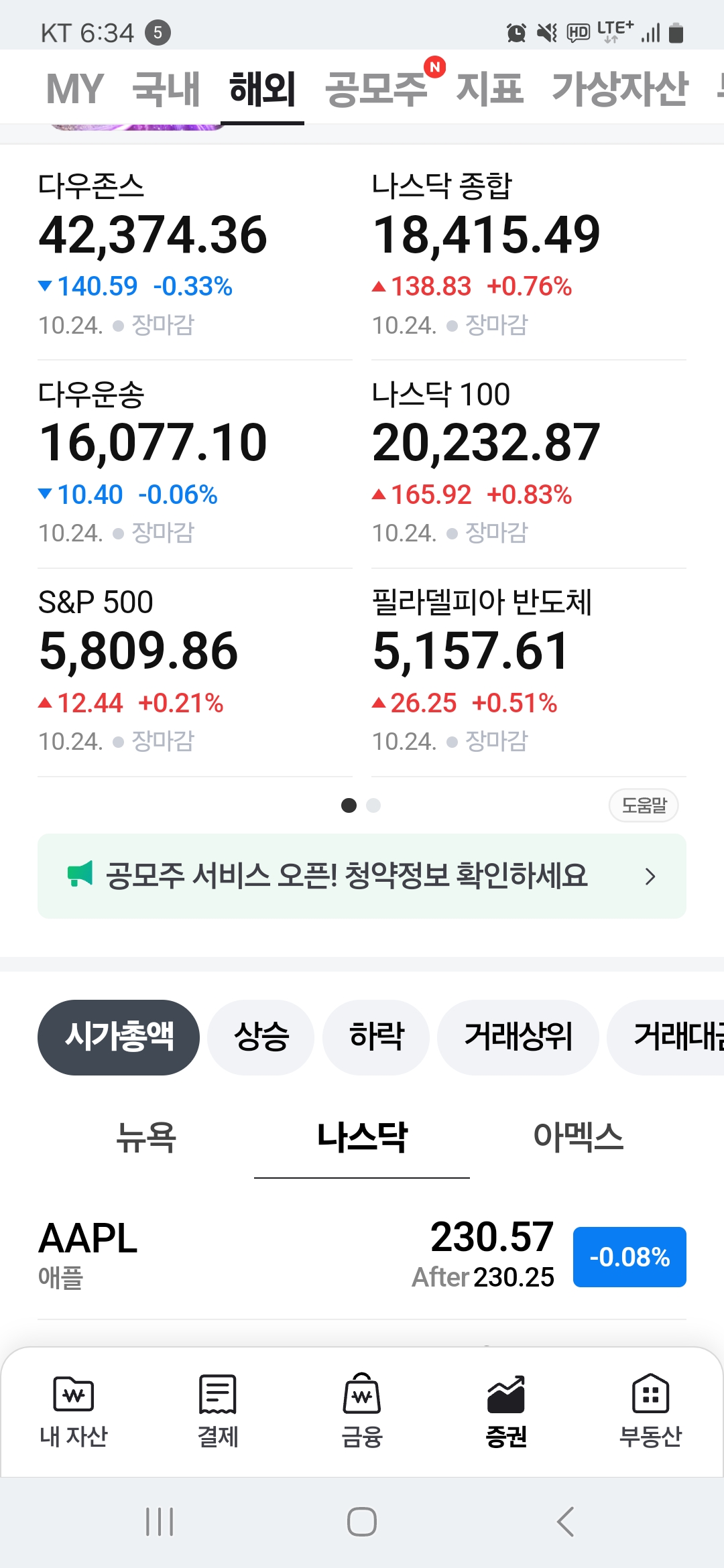This screenshot has width=724, height=1568.
Task: Switch to the 국내 tab
Action: tap(166, 88)
